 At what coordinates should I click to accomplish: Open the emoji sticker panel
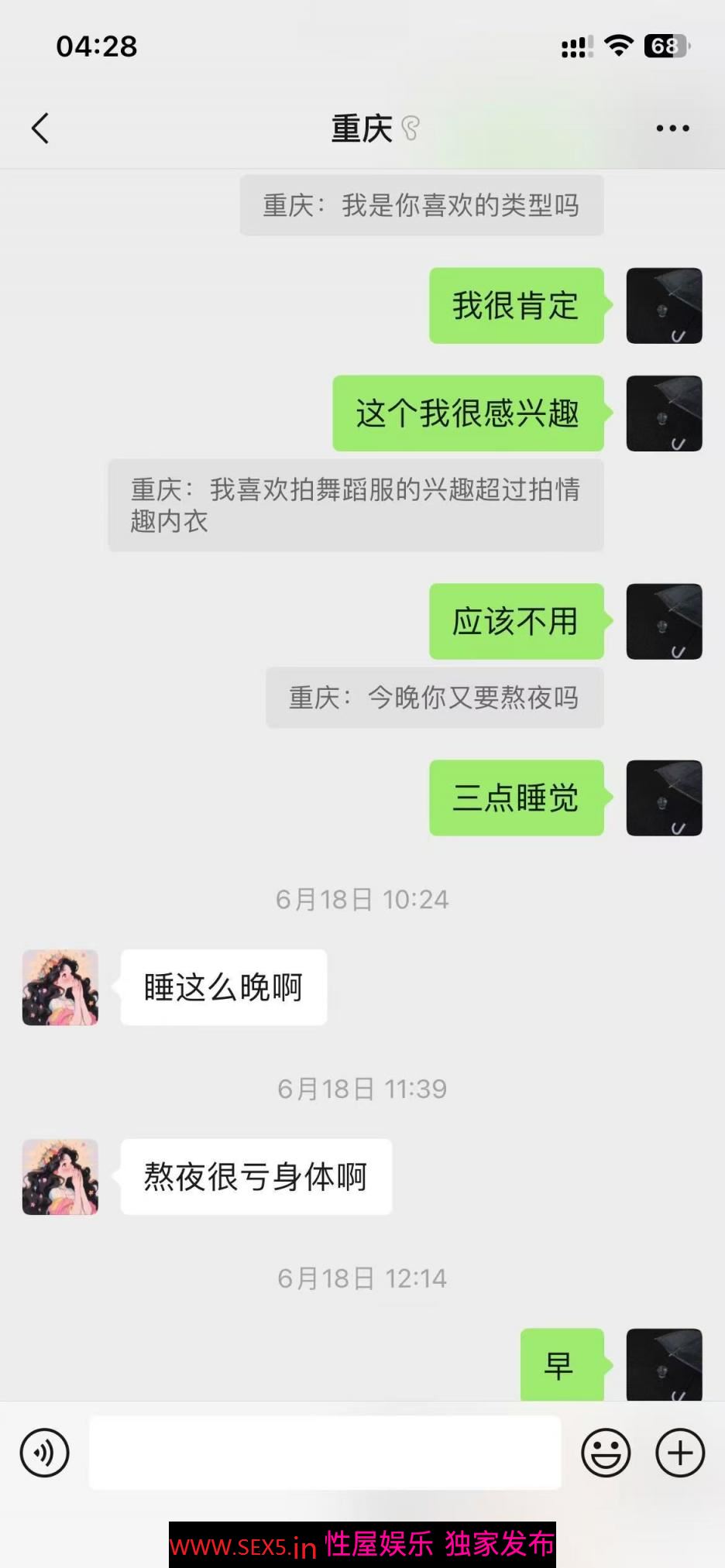(x=606, y=1453)
